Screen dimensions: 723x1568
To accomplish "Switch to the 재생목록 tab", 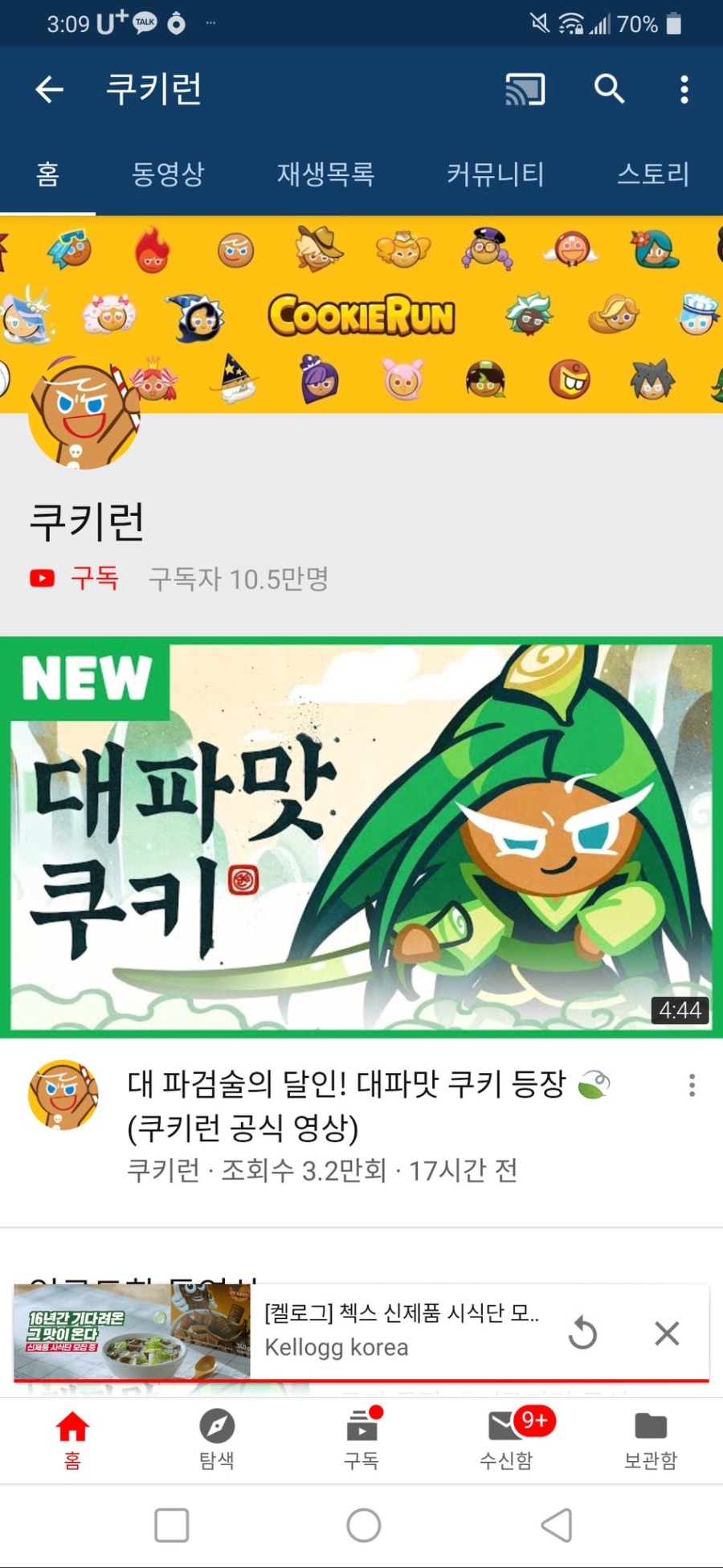I will coord(325,174).
